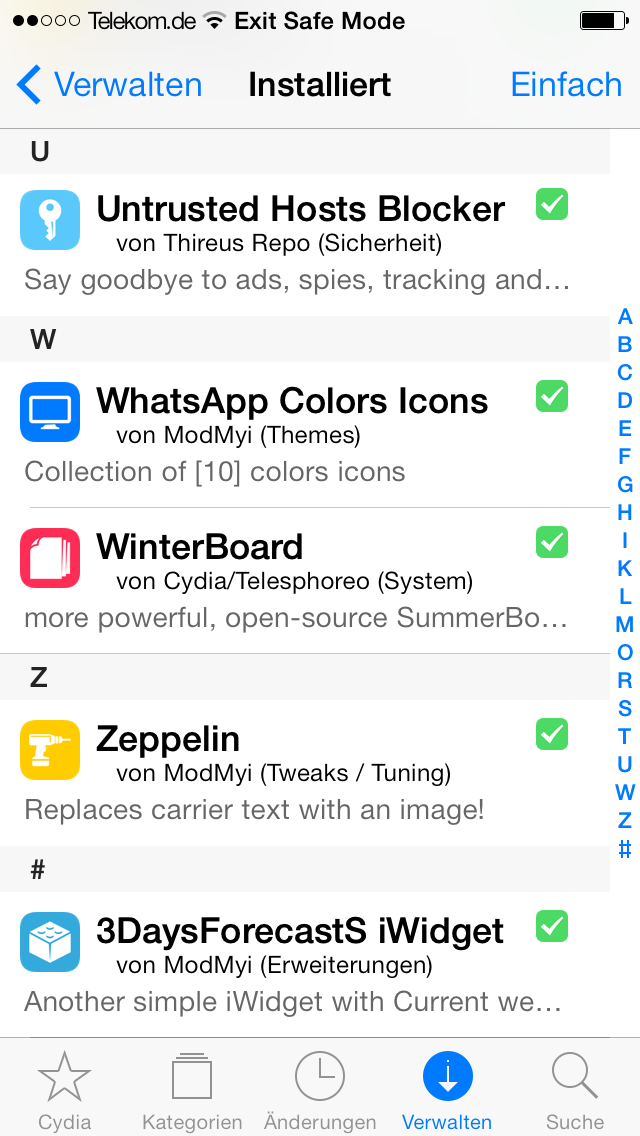Switch list to Einfach mode
The width and height of the screenshot is (640, 1136).
pyautogui.click(x=566, y=85)
